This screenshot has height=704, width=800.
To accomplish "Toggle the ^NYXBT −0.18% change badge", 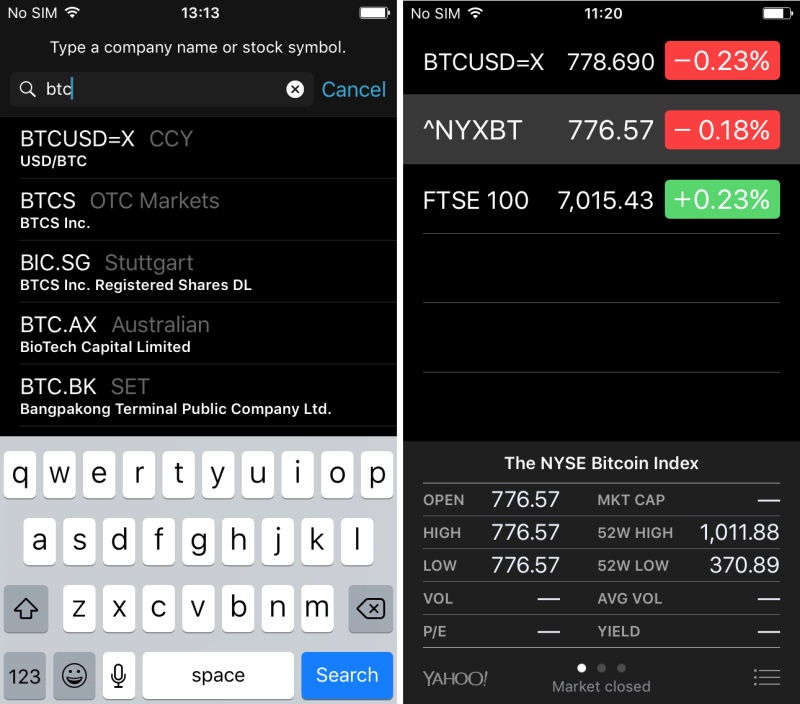I will tap(722, 130).
